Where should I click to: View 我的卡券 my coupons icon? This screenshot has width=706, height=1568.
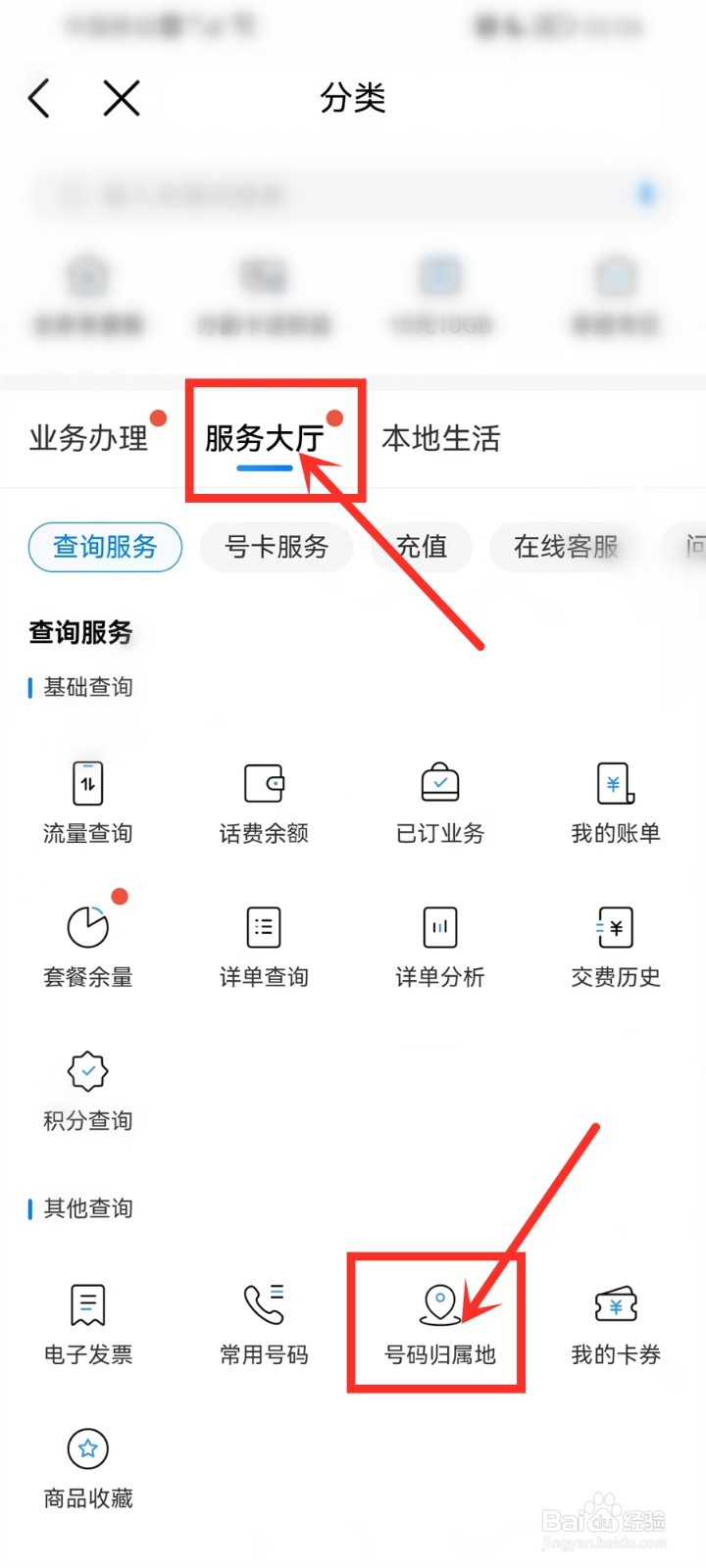click(614, 1318)
